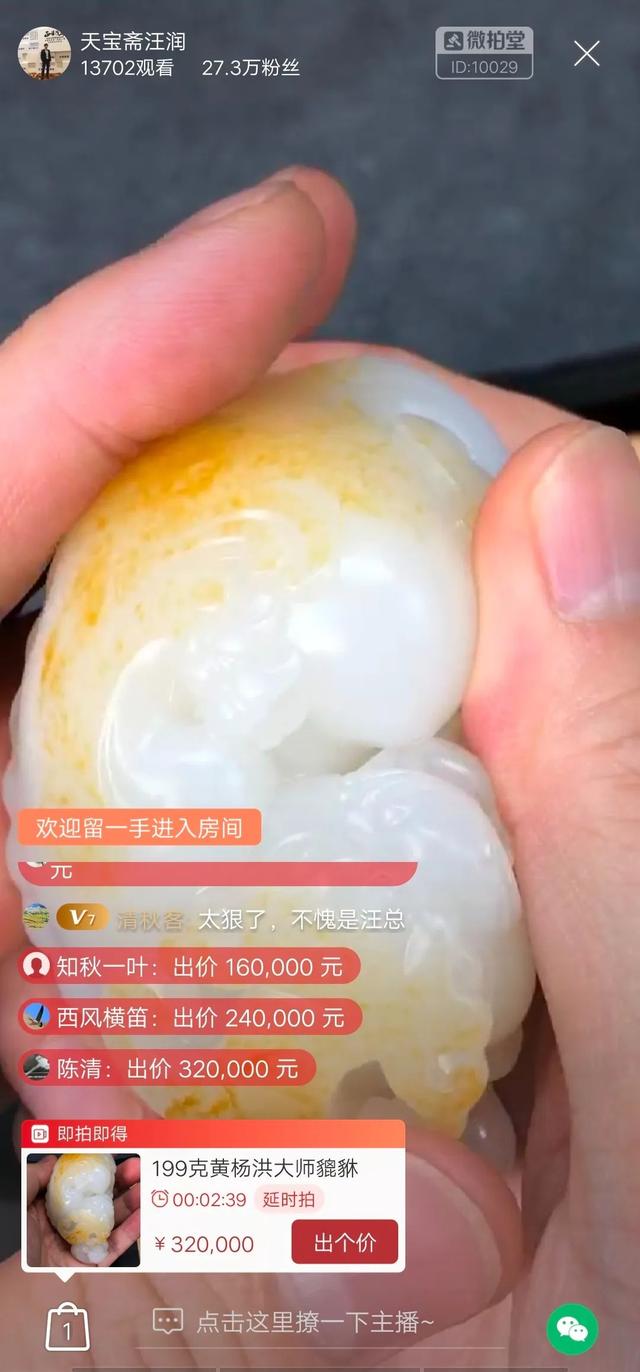This screenshot has height=1372, width=640.
Task: Open the 199克黄杨洪大师貔貅 auction item thumbnail
Action: [84, 1210]
